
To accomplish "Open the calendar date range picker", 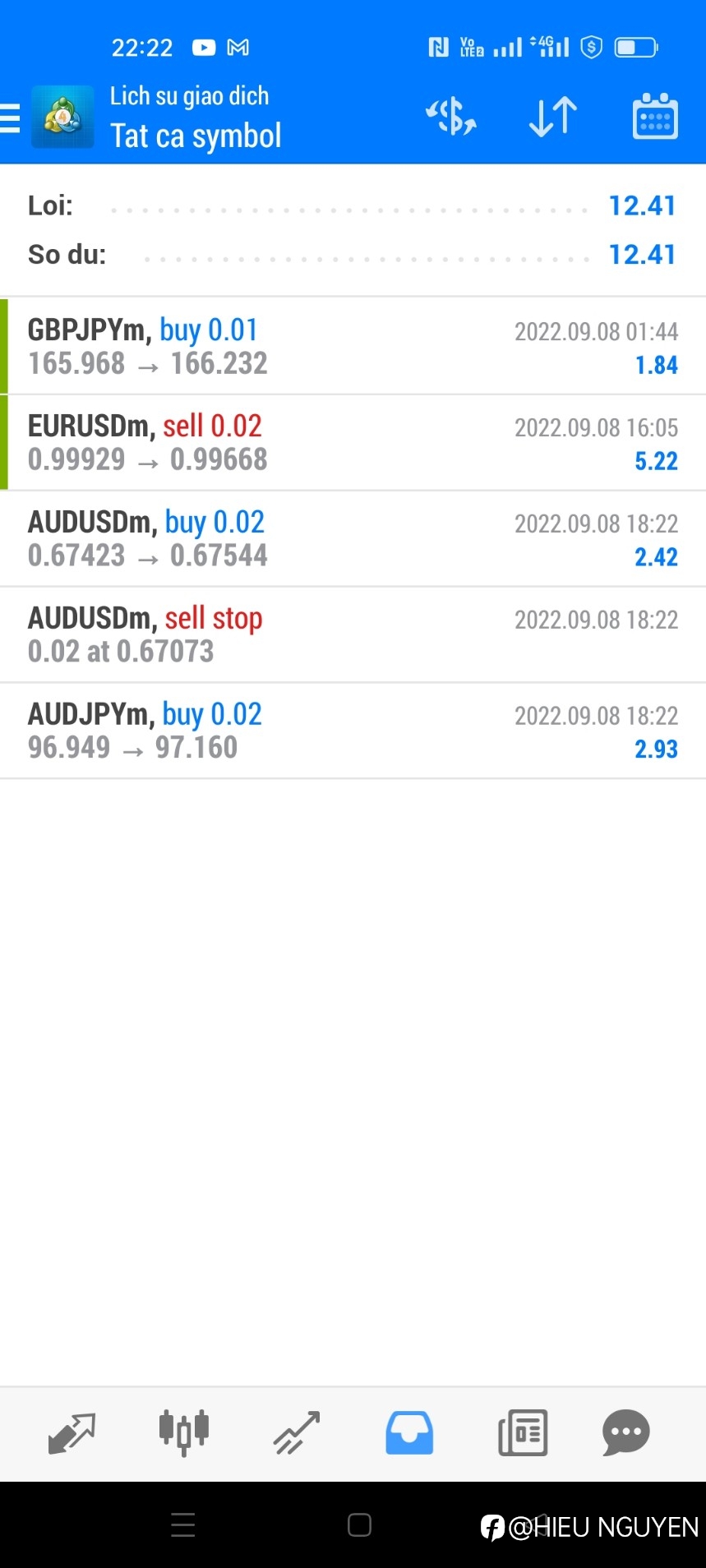I will point(655,117).
